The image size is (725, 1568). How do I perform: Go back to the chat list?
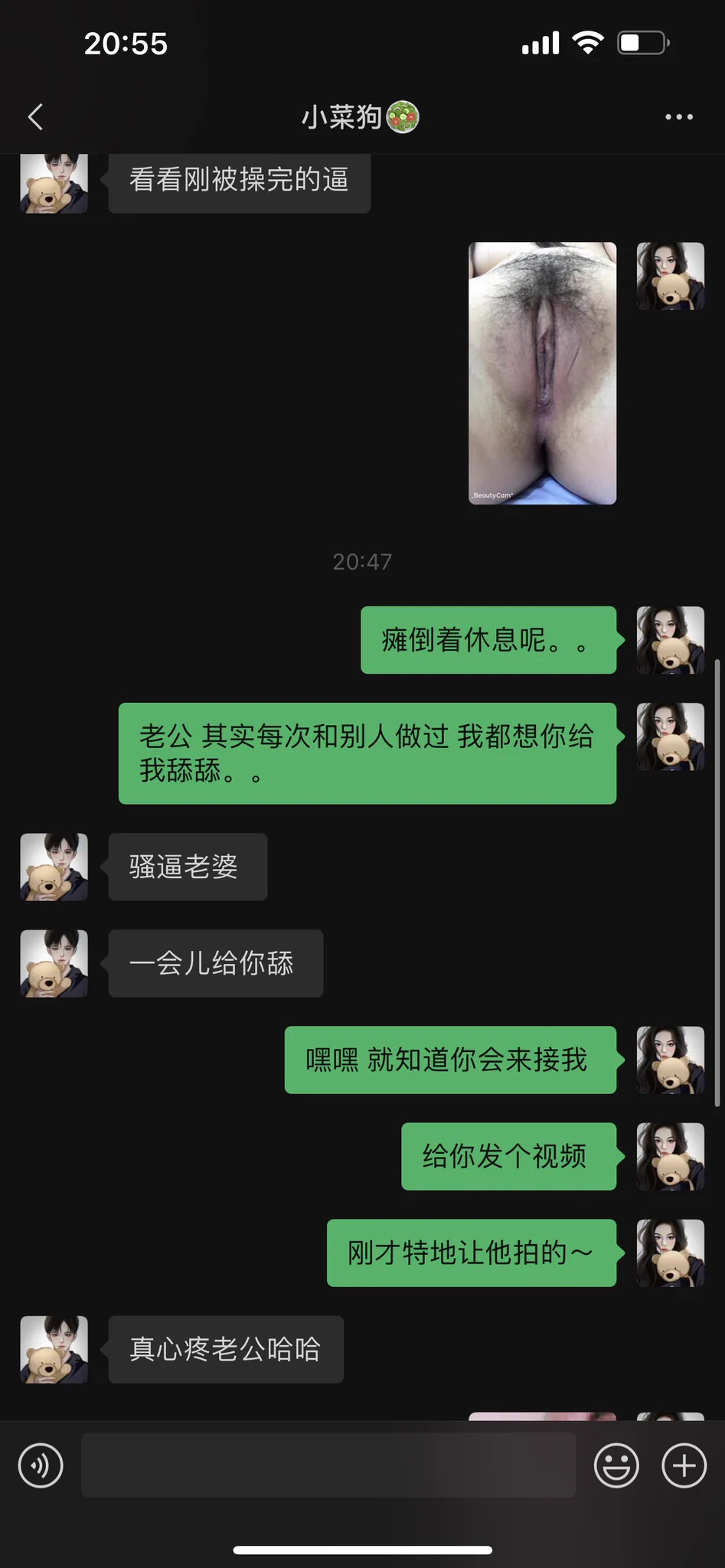coord(35,117)
